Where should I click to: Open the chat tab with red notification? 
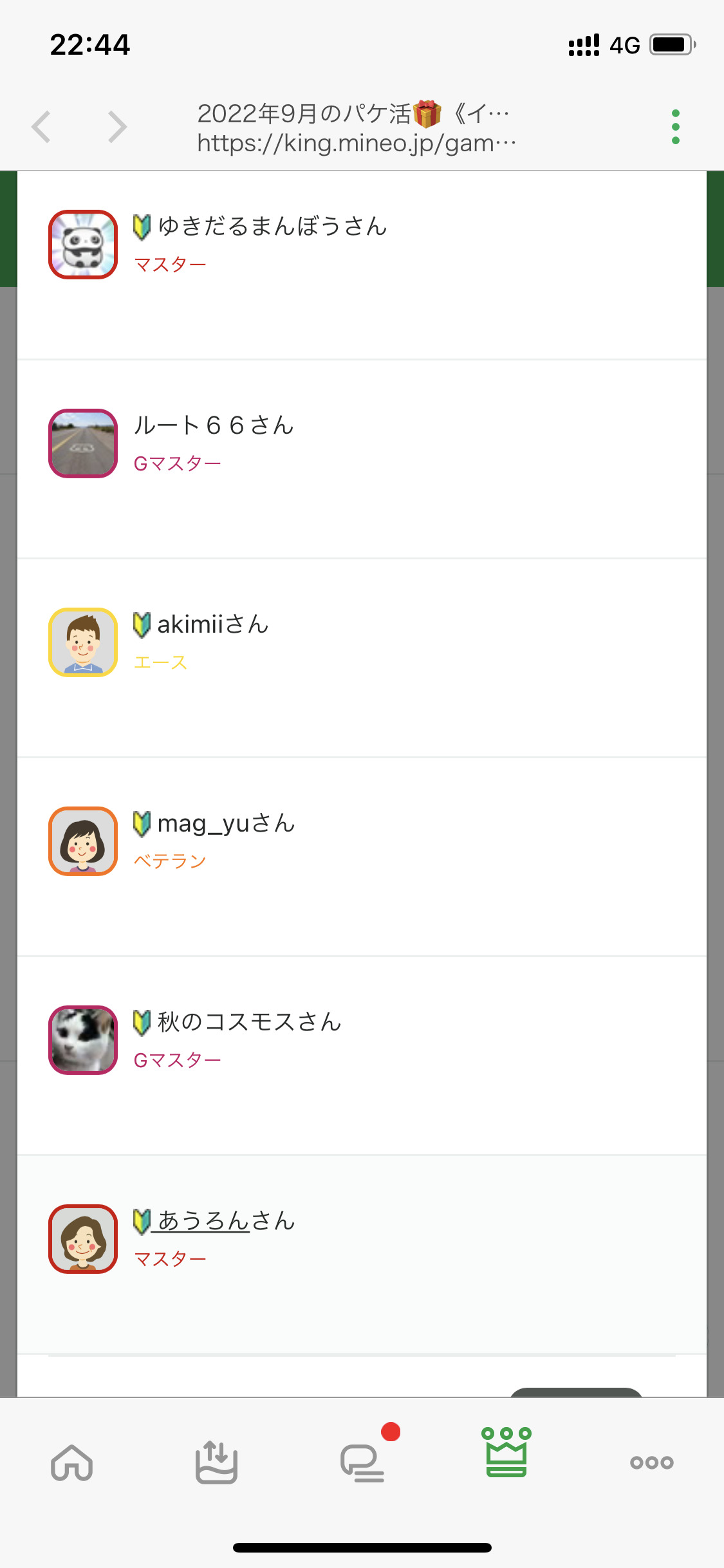tap(362, 1462)
